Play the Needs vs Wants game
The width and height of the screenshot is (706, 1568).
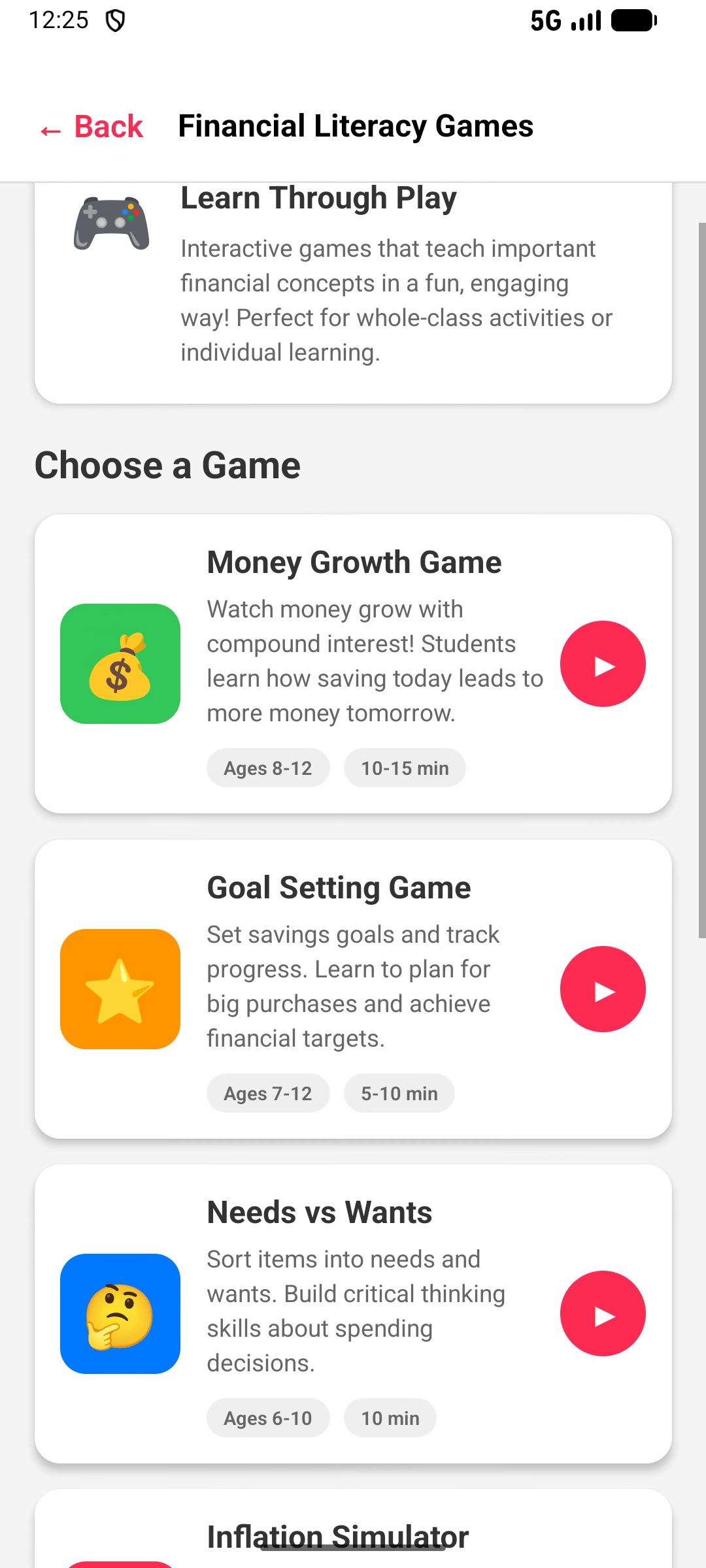tap(603, 1313)
